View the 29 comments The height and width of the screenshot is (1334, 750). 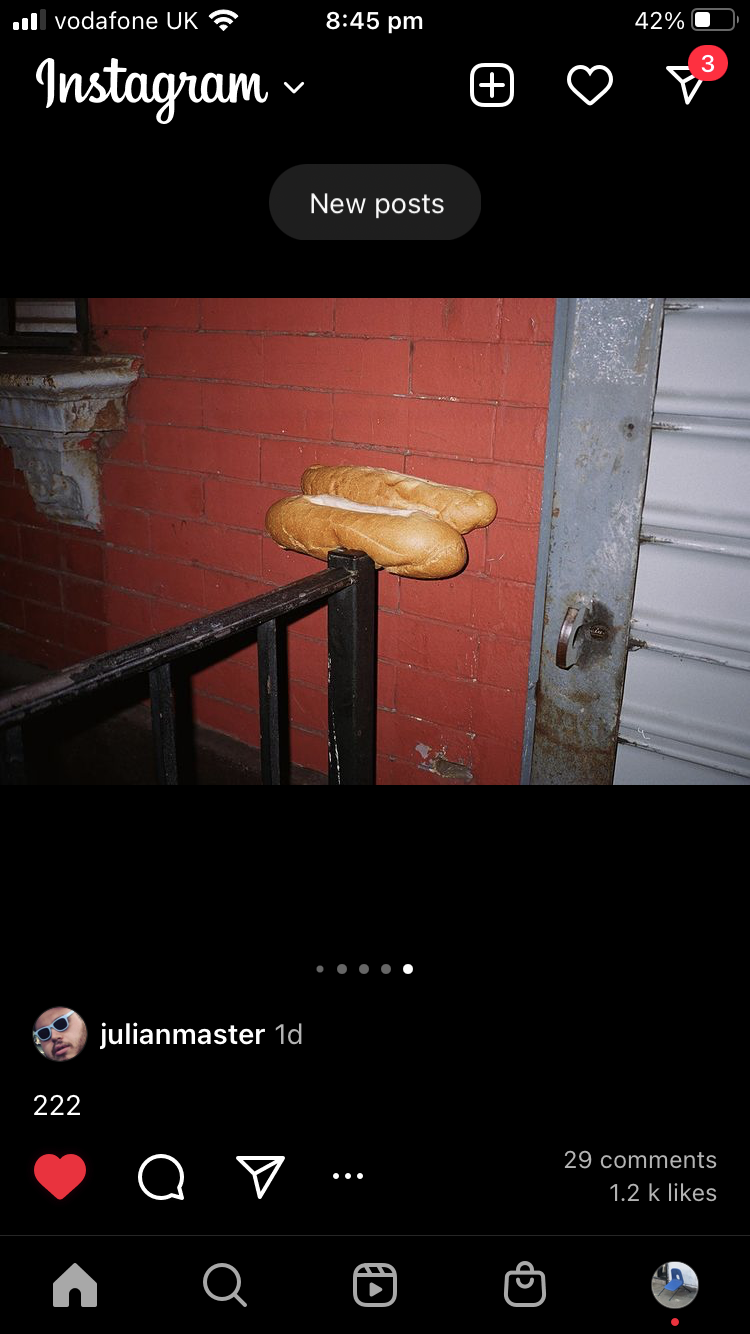pos(640,1160)
